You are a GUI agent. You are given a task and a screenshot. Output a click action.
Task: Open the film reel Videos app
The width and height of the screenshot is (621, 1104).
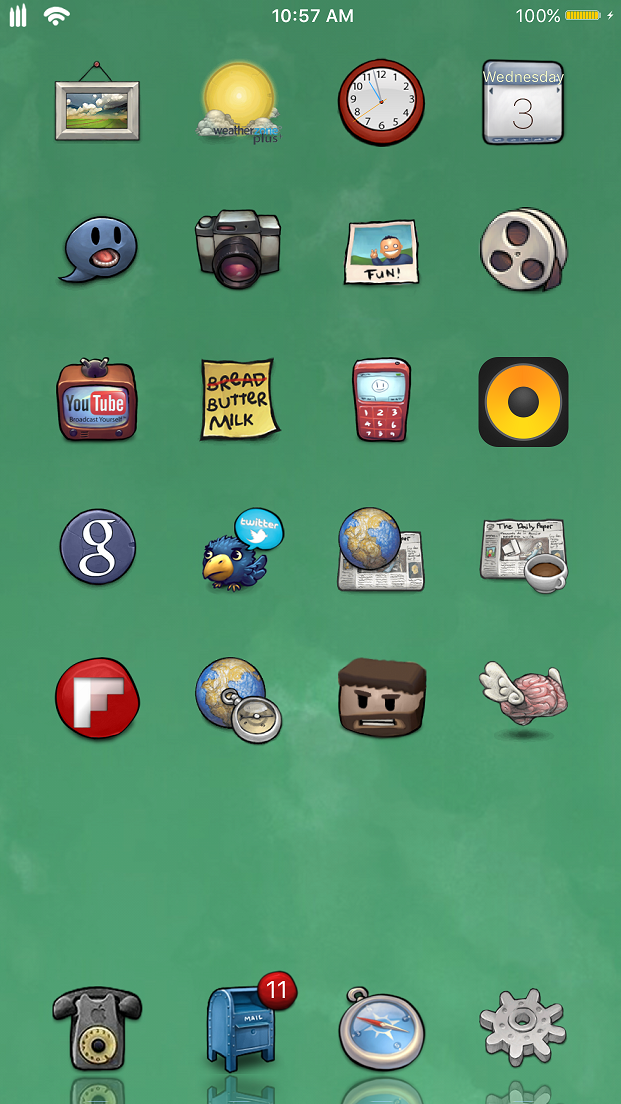[x=523, y=249]
